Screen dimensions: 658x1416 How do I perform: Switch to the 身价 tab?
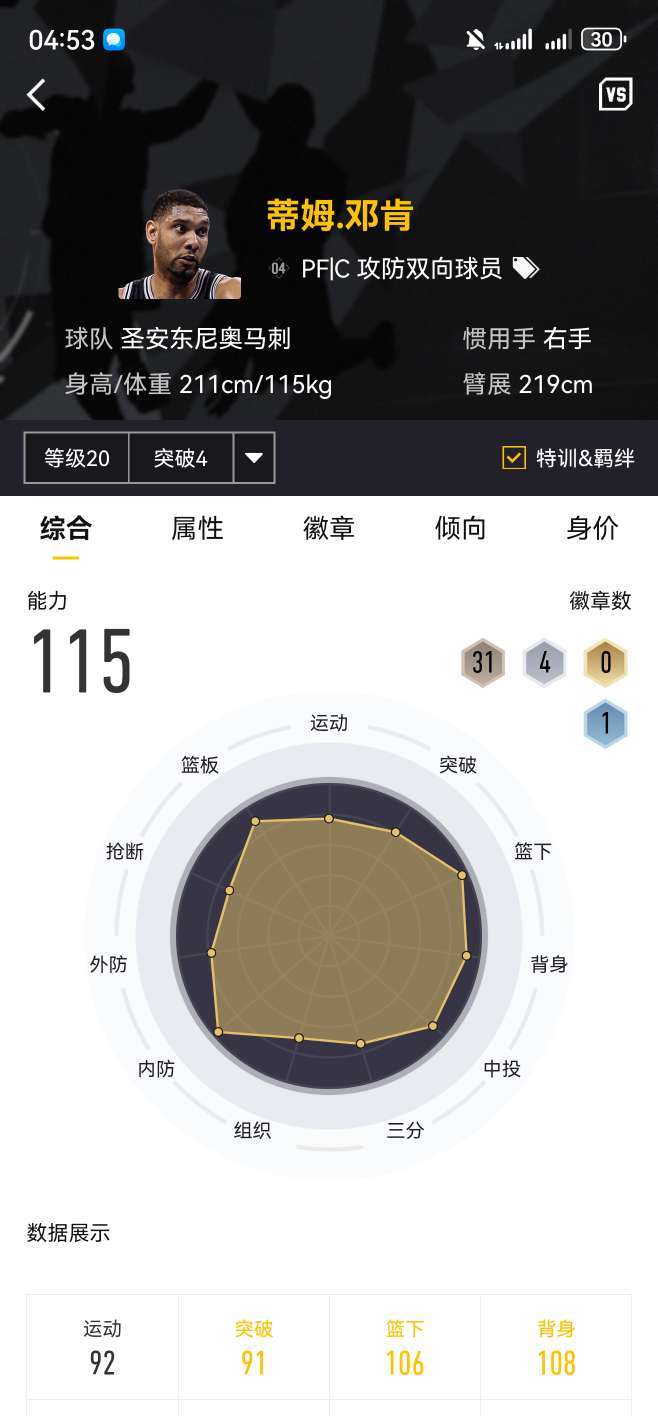[592, 528]
